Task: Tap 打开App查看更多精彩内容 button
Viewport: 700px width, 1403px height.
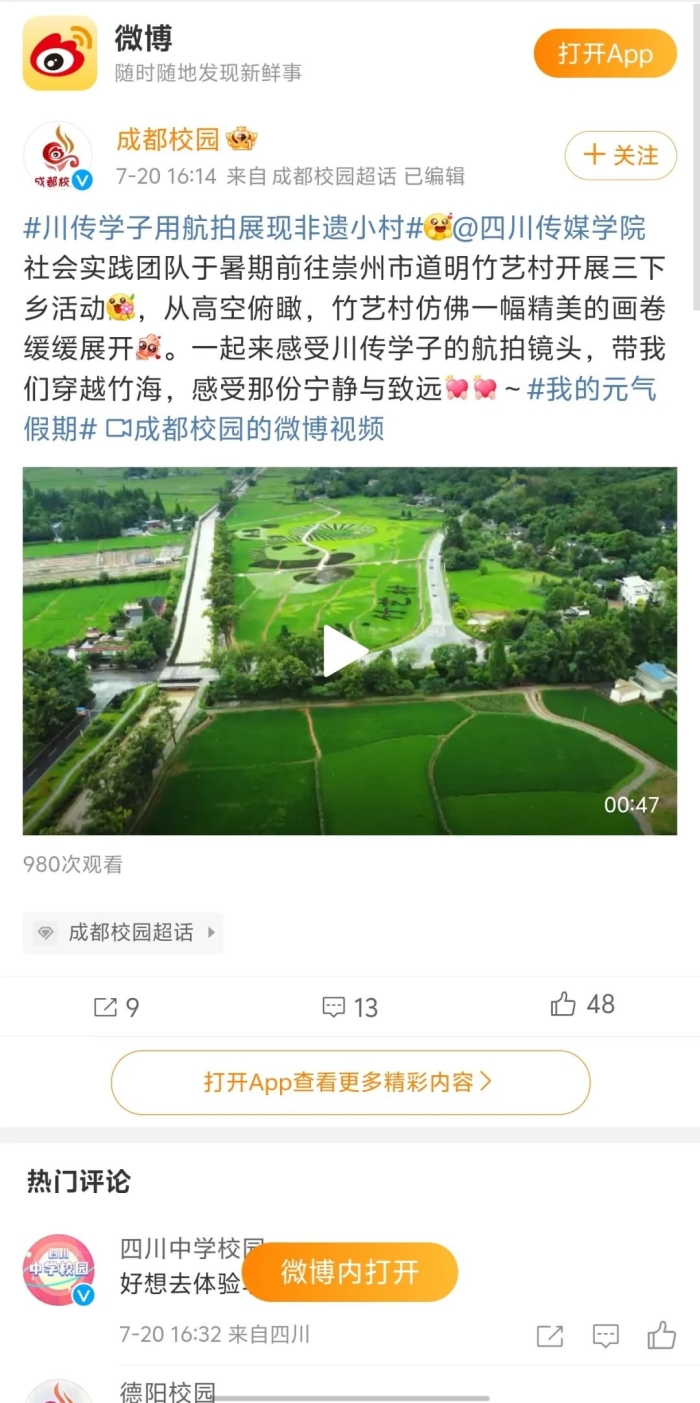Action: coord(350,1082)
